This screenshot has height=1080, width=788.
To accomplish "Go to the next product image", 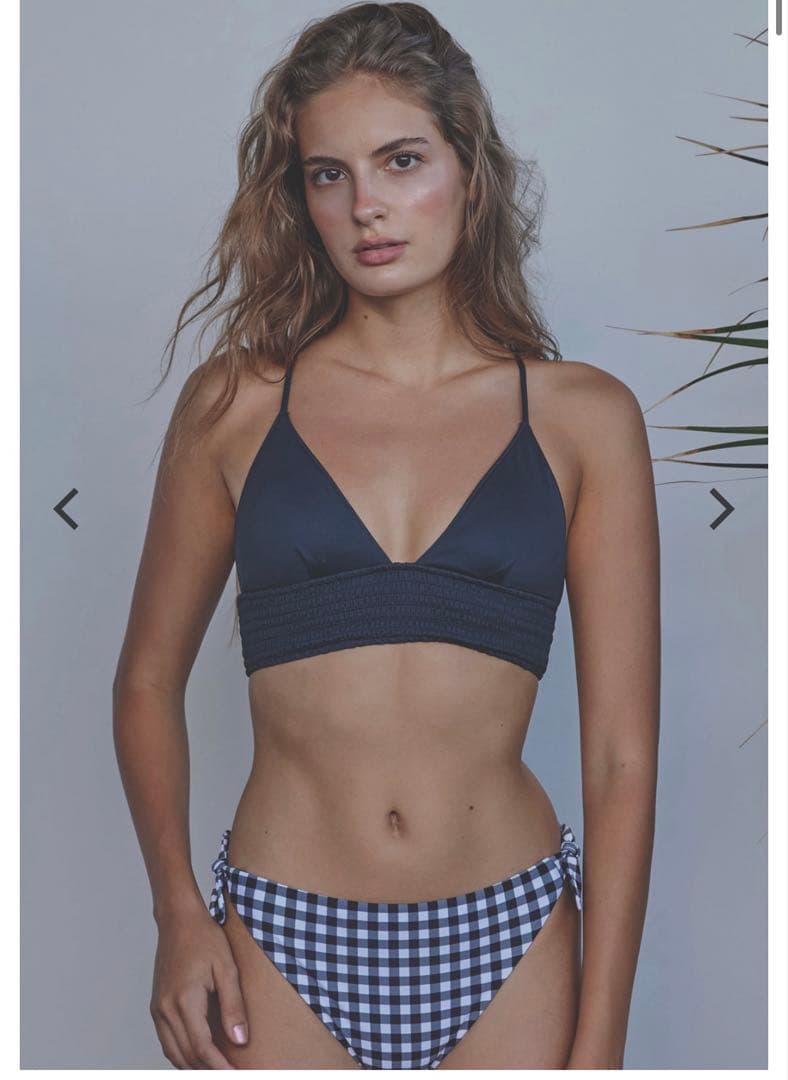I will click(x=721, y=509).
